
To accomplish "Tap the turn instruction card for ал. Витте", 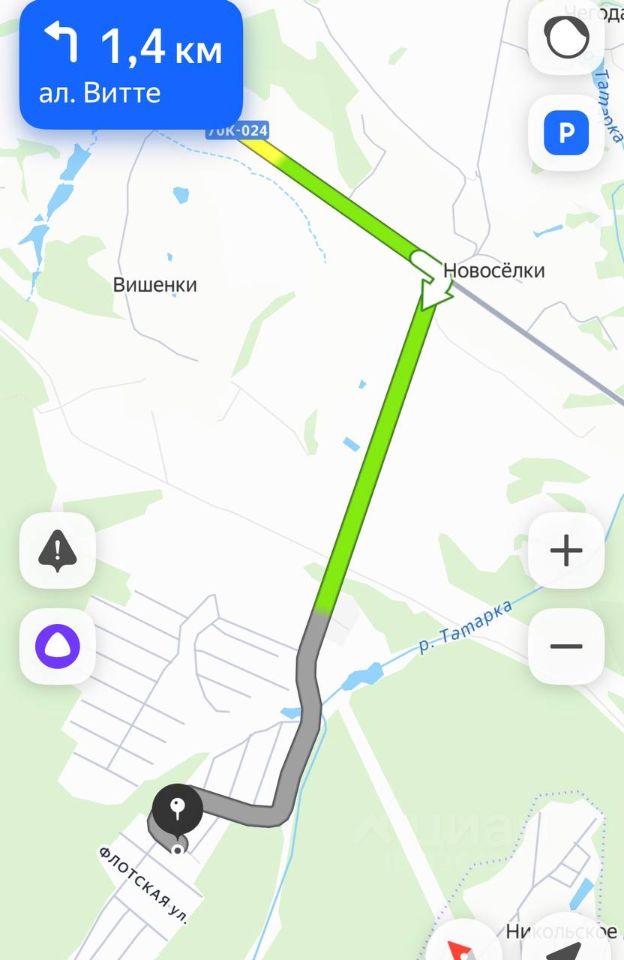I will tap(130, 64).
